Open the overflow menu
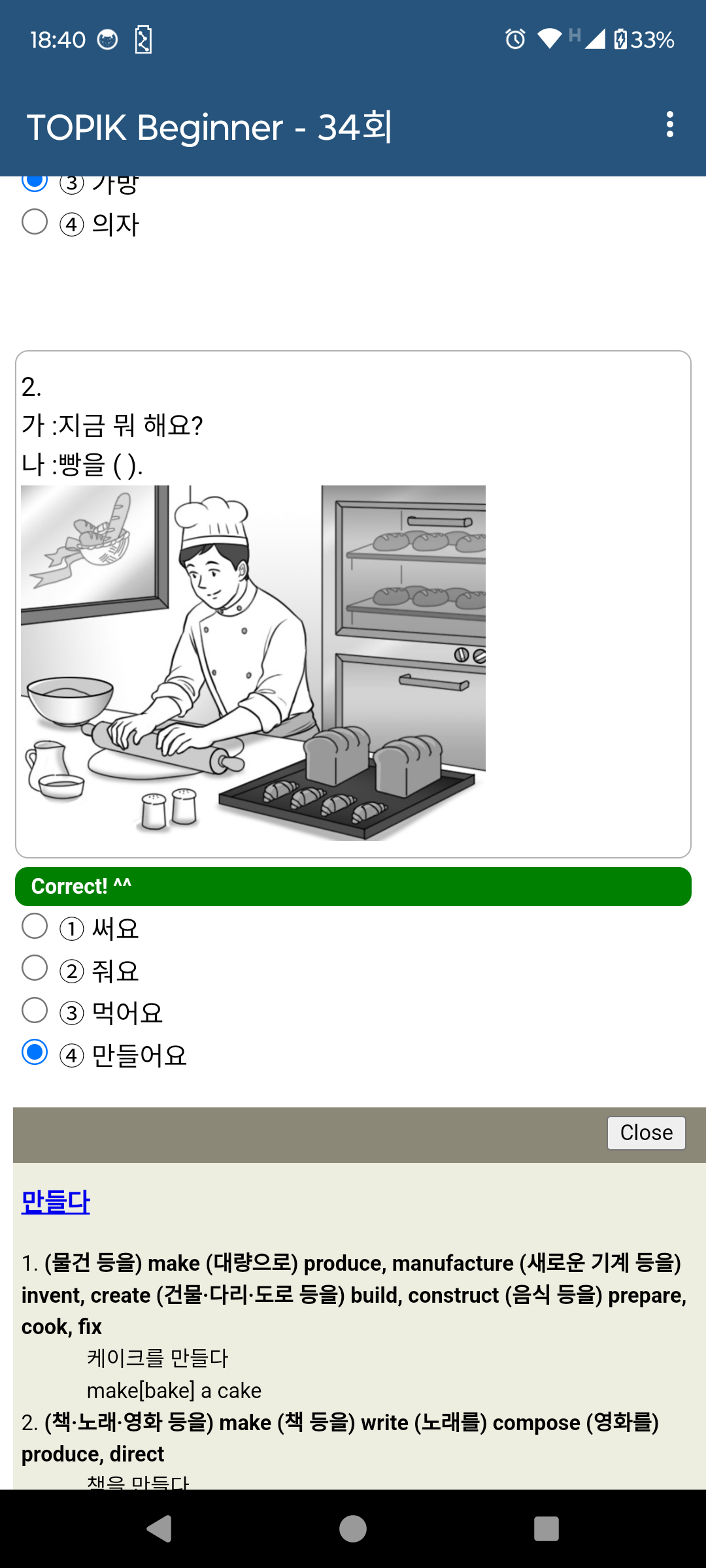 pos(669,124)
